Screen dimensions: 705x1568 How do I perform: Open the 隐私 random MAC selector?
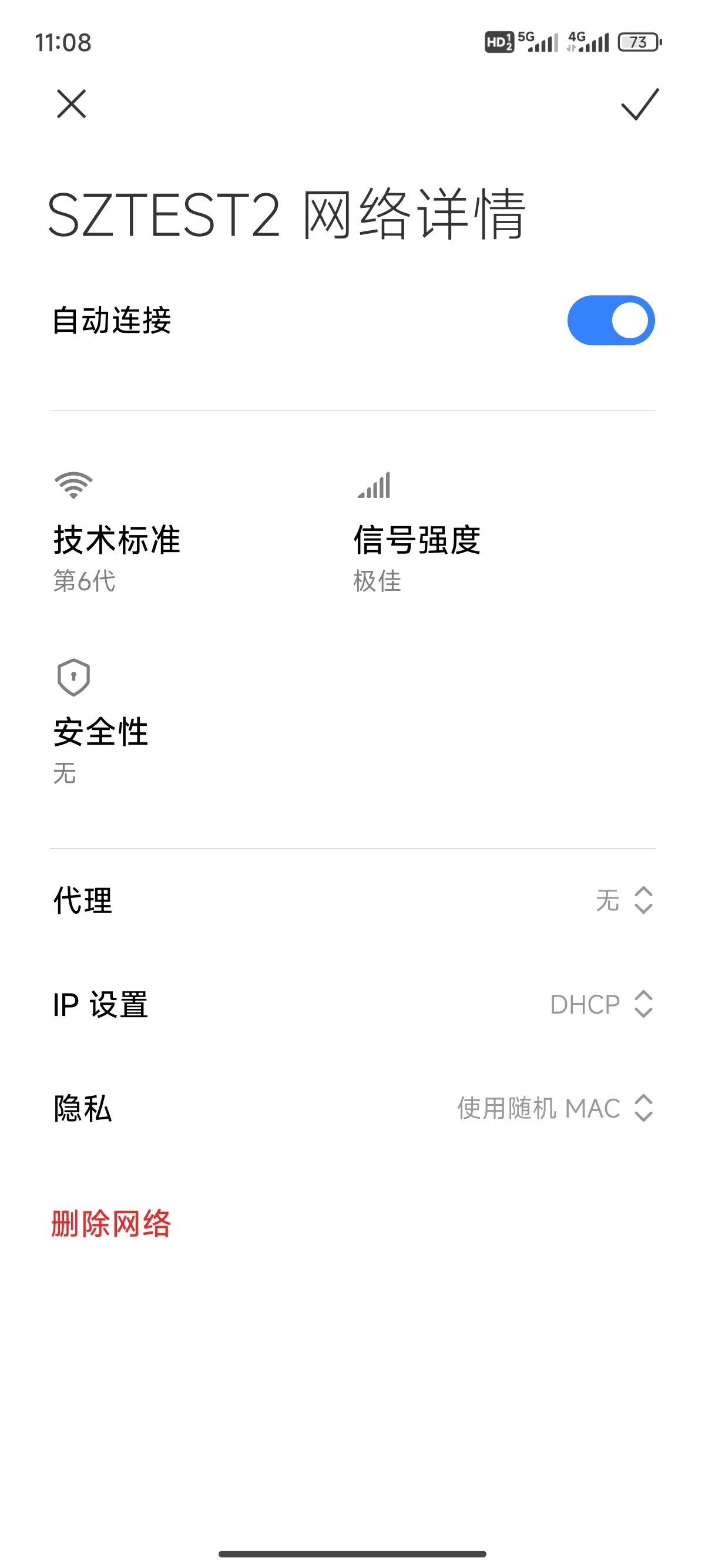point(555,1108)
